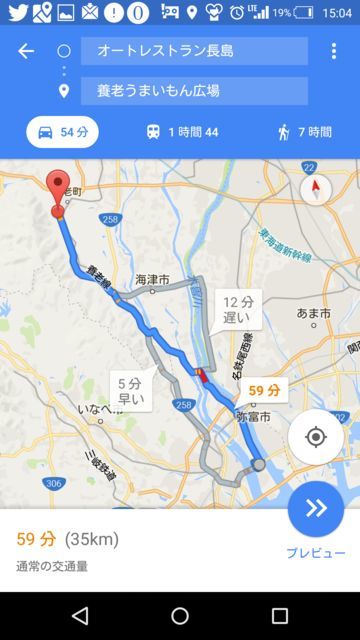The width and height of the screenshot is (360, 640).
Task: Choose the alternate route 12分遅い
Action: click(238, 309)
